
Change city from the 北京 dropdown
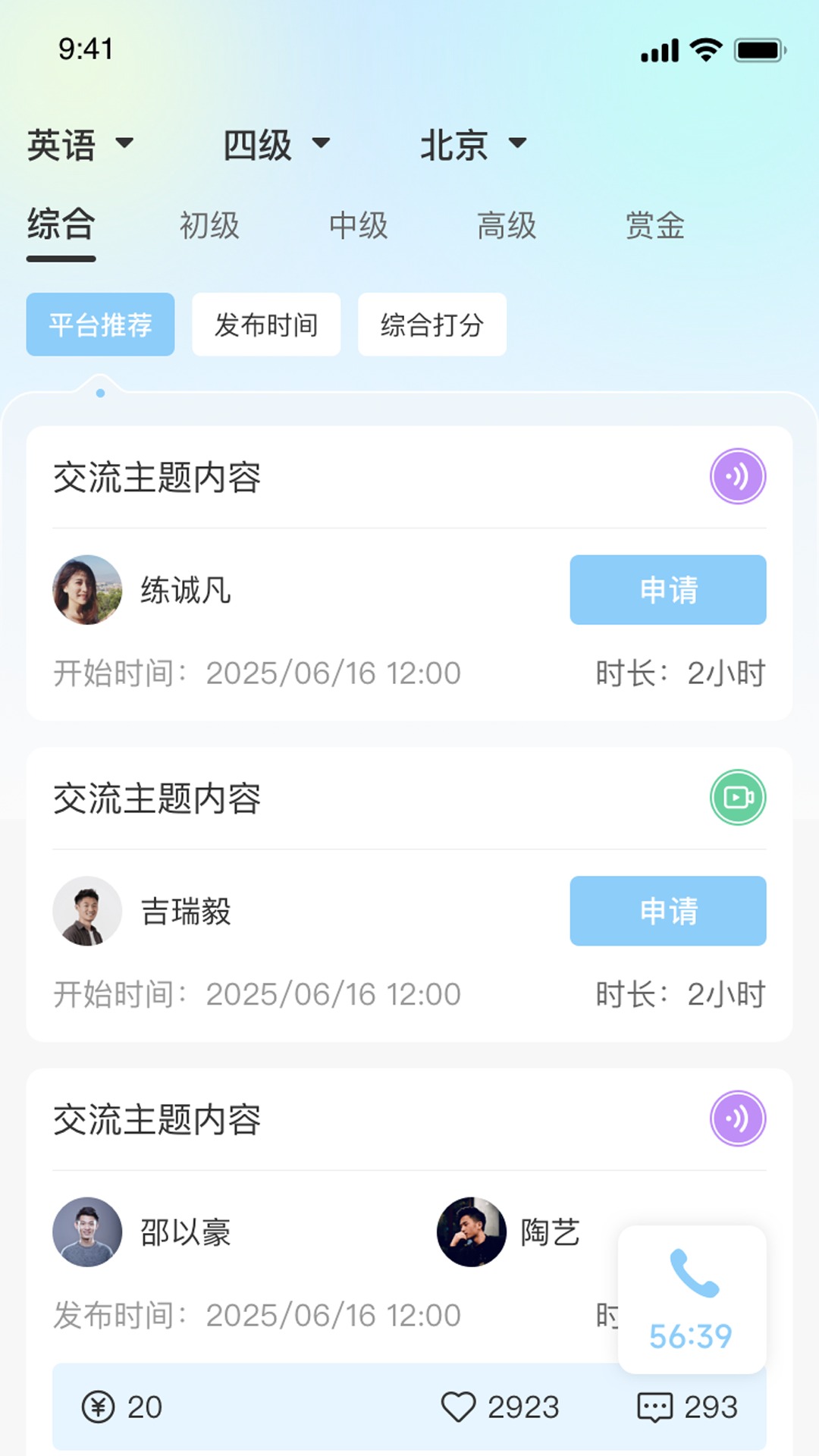(x=473, y=144)
